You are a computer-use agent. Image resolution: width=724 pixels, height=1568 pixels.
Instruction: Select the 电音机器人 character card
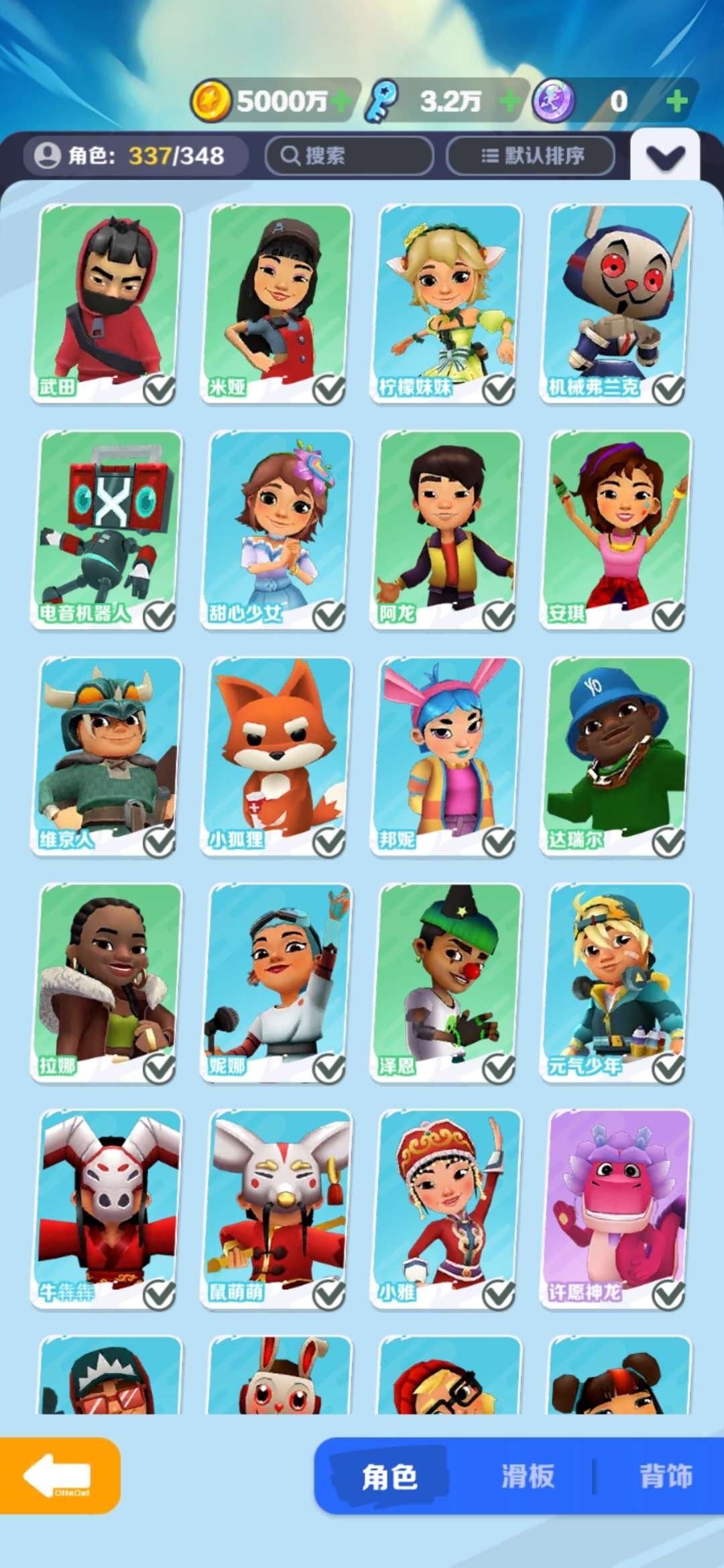[x=107, y=529]
